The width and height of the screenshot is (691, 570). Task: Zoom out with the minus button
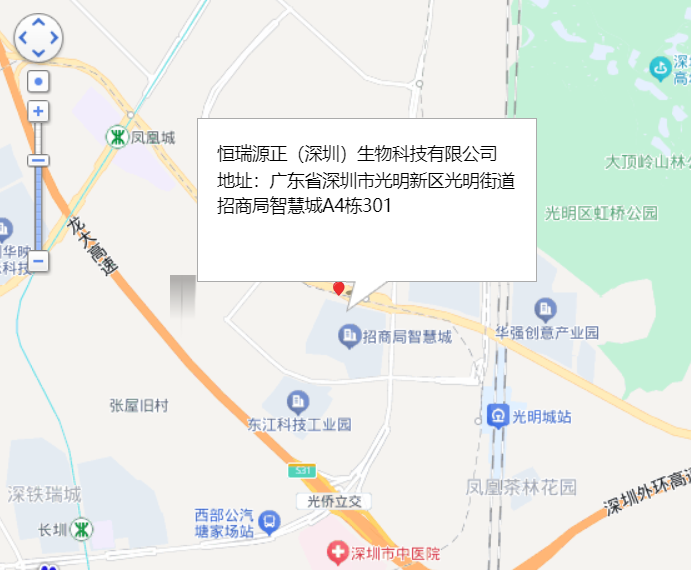pos(38,262)
